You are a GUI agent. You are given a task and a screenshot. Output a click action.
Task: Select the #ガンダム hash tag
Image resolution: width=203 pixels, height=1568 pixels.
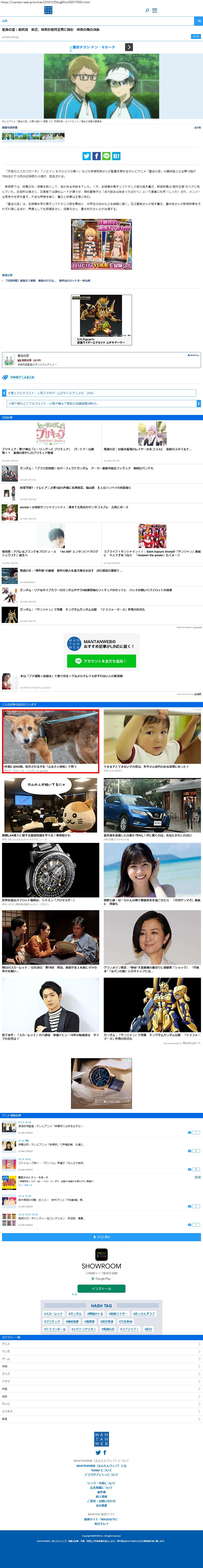coord(75,1314)
